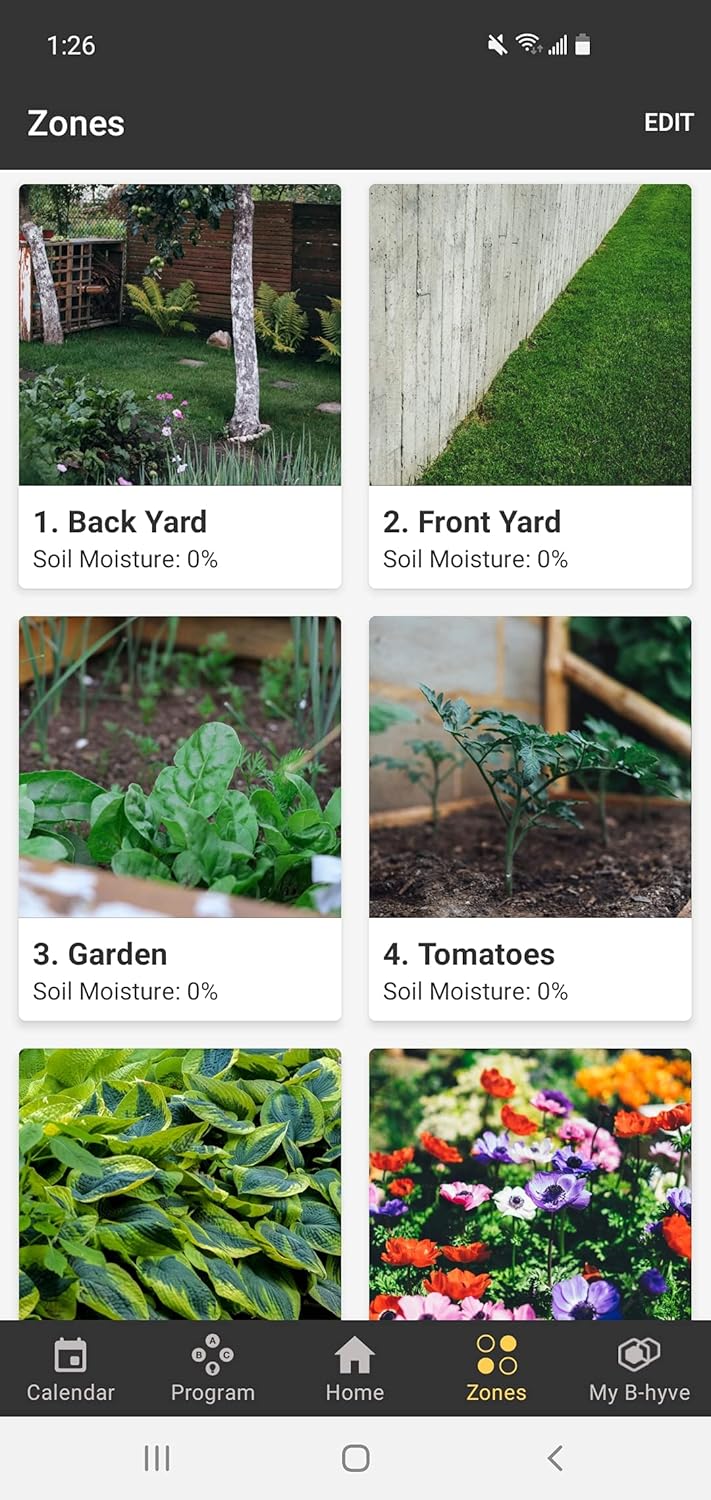Switch to the Home tab
Viewport: 711px width, 1500px height.
coord(355,1369)
